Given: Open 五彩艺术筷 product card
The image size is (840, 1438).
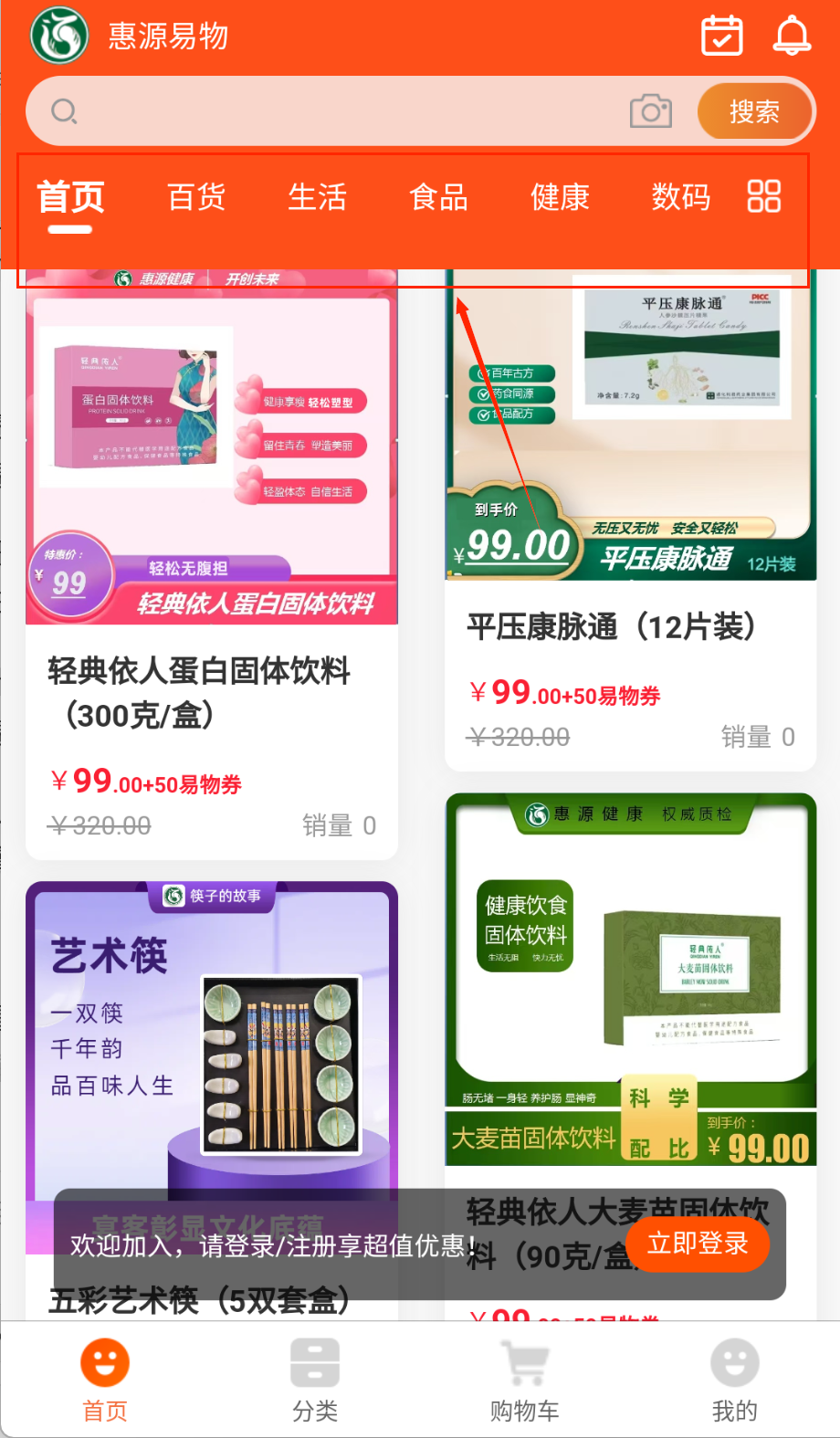Looking at the screenshot, I should (x=212, y=1050).
